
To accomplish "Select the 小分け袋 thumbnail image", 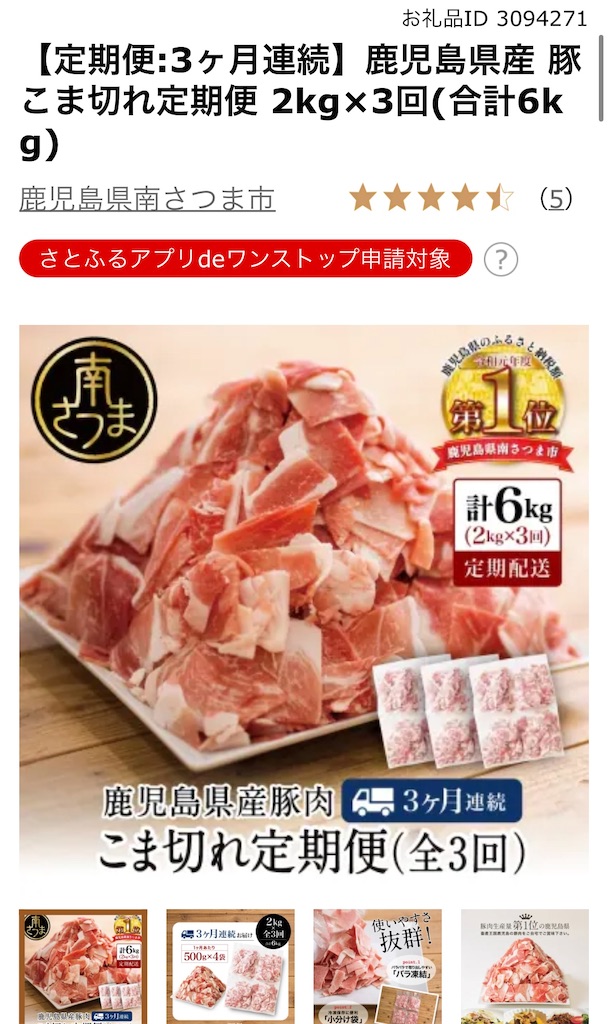I will point(377,964).
